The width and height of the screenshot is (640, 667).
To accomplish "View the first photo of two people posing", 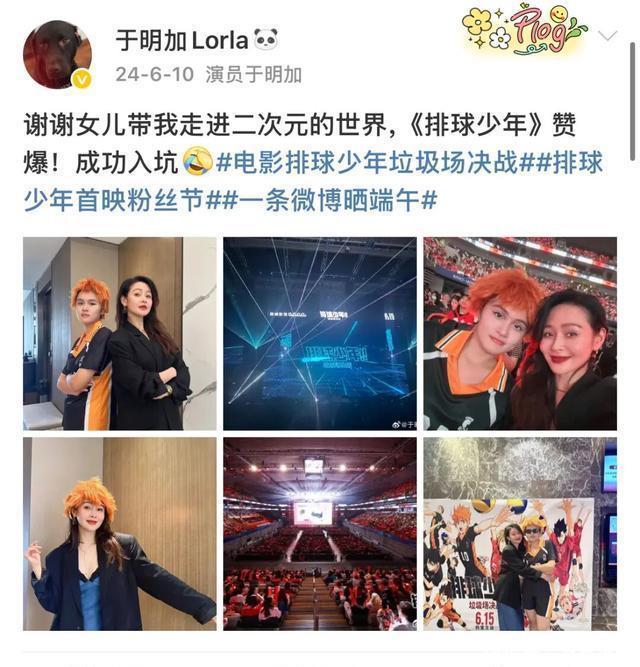I will click(119, 334).
